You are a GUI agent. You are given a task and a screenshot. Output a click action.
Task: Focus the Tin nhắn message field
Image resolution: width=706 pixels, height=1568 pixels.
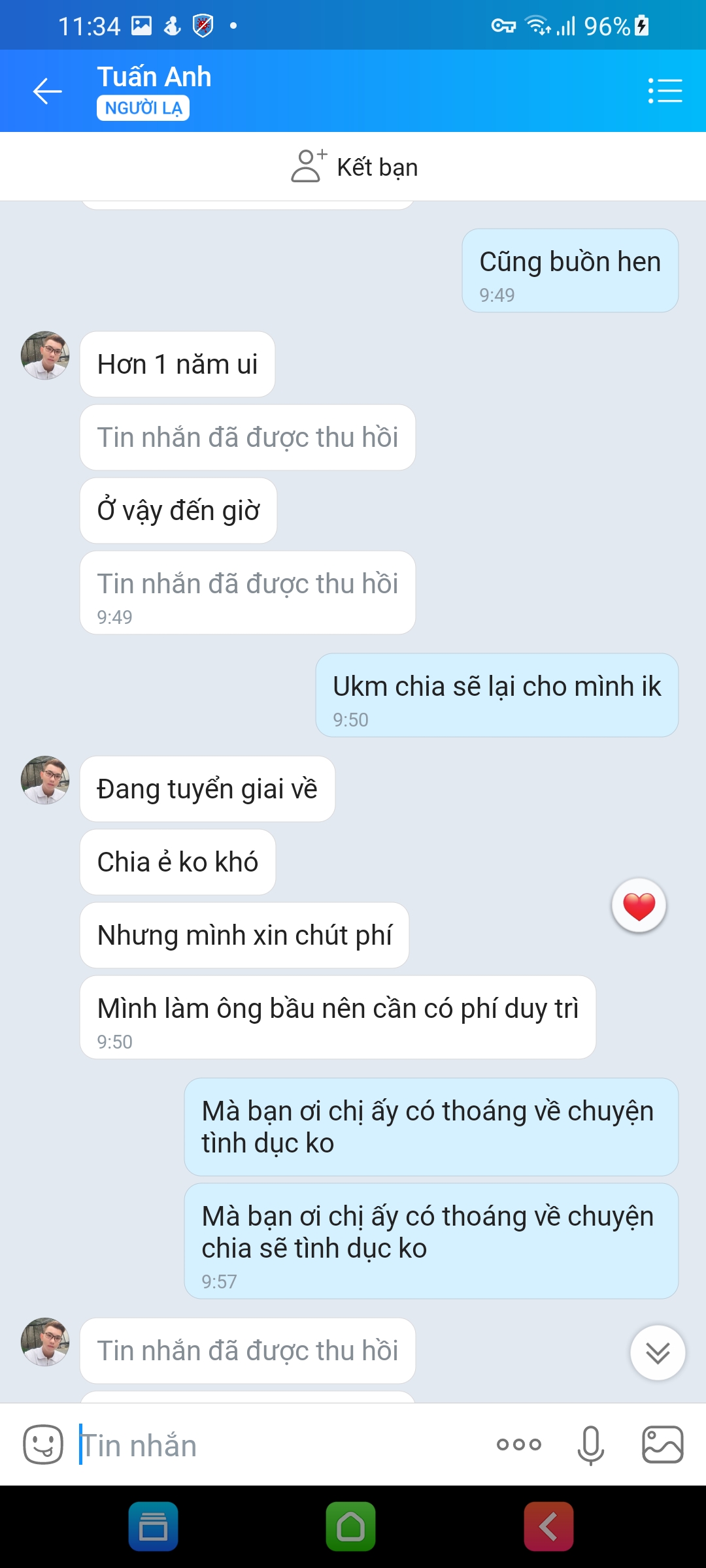coord(275,1445)
